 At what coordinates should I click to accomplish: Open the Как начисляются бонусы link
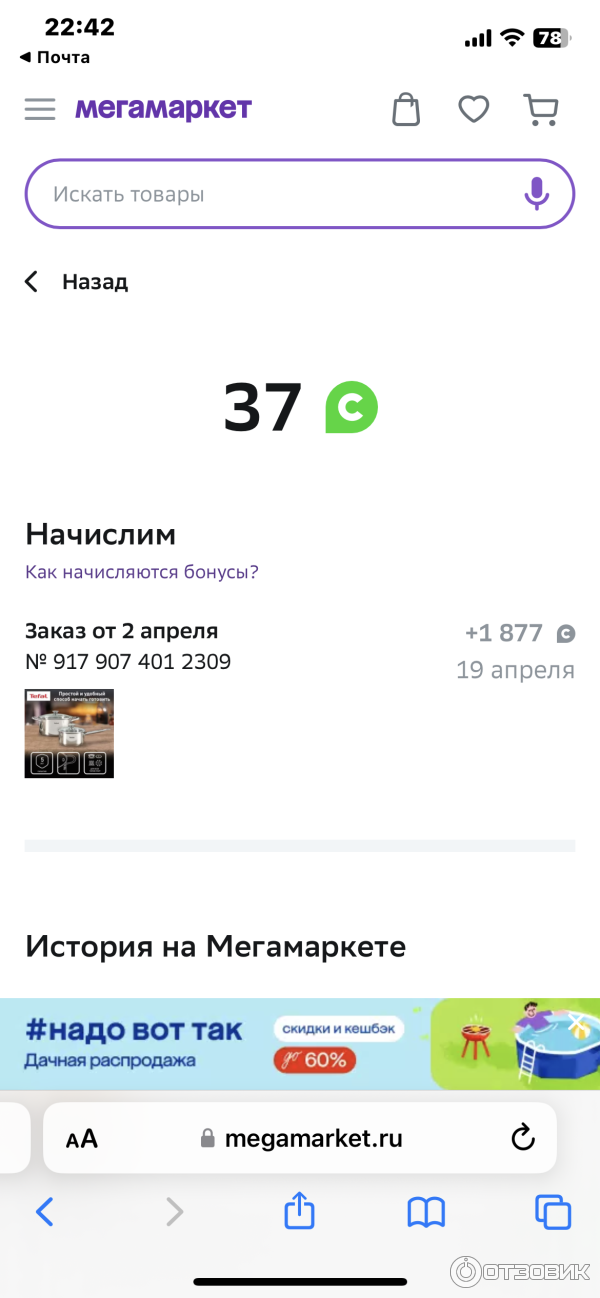pos(142,572)
